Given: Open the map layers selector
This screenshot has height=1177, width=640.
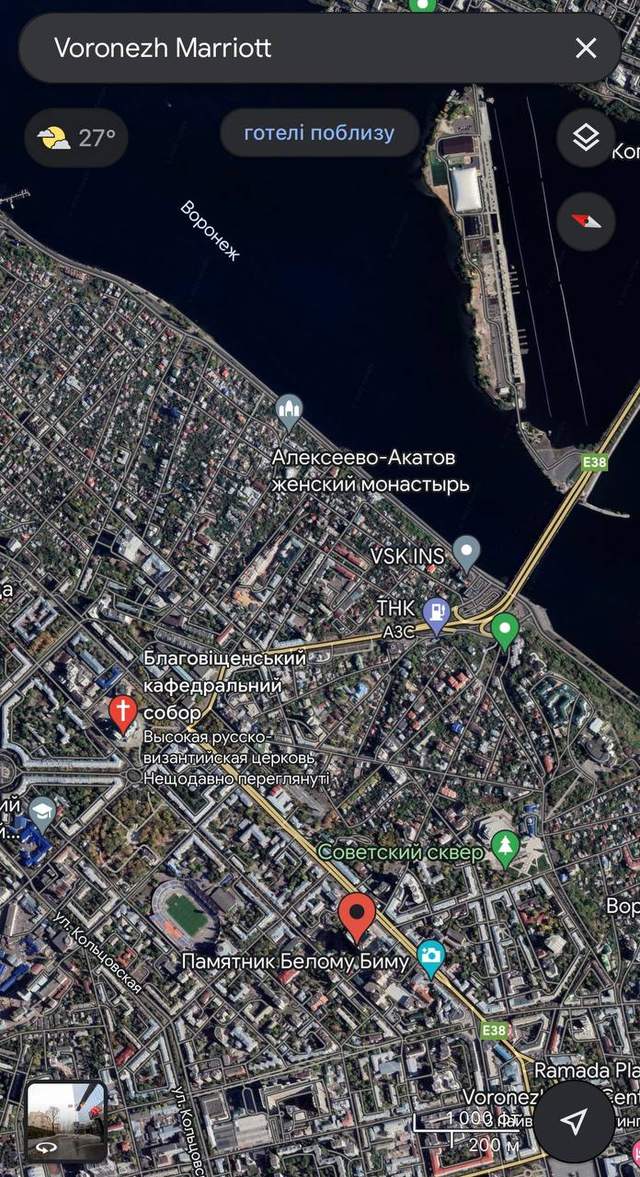Looking at the screenshot, I should pos(586,137).
